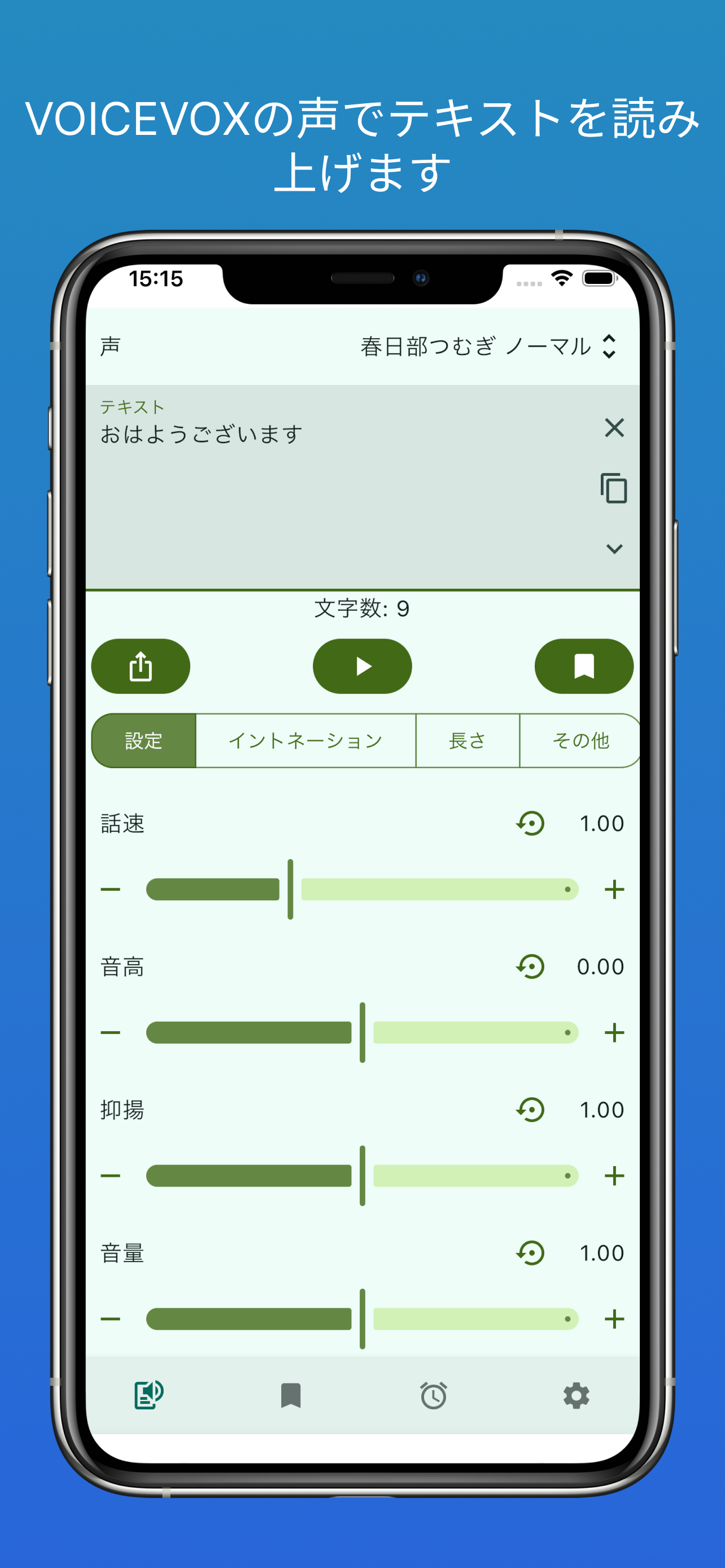This screenshot has height=1568, width=725.
Task: Tap the bookmark icon to save the text
Action: pos(583,666)
